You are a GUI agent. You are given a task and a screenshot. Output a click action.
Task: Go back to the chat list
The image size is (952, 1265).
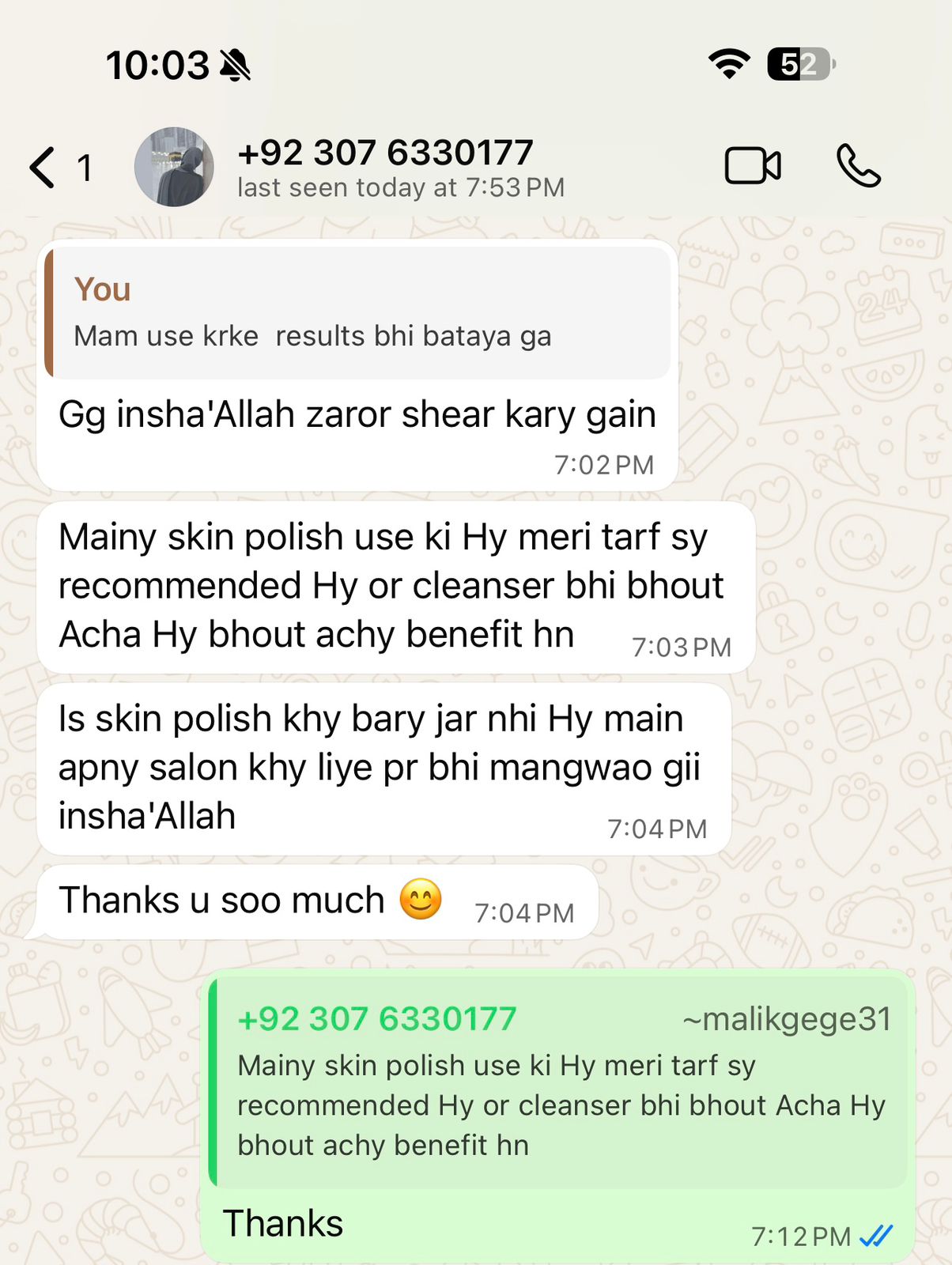pyautogui.click(x=44, y=168)
